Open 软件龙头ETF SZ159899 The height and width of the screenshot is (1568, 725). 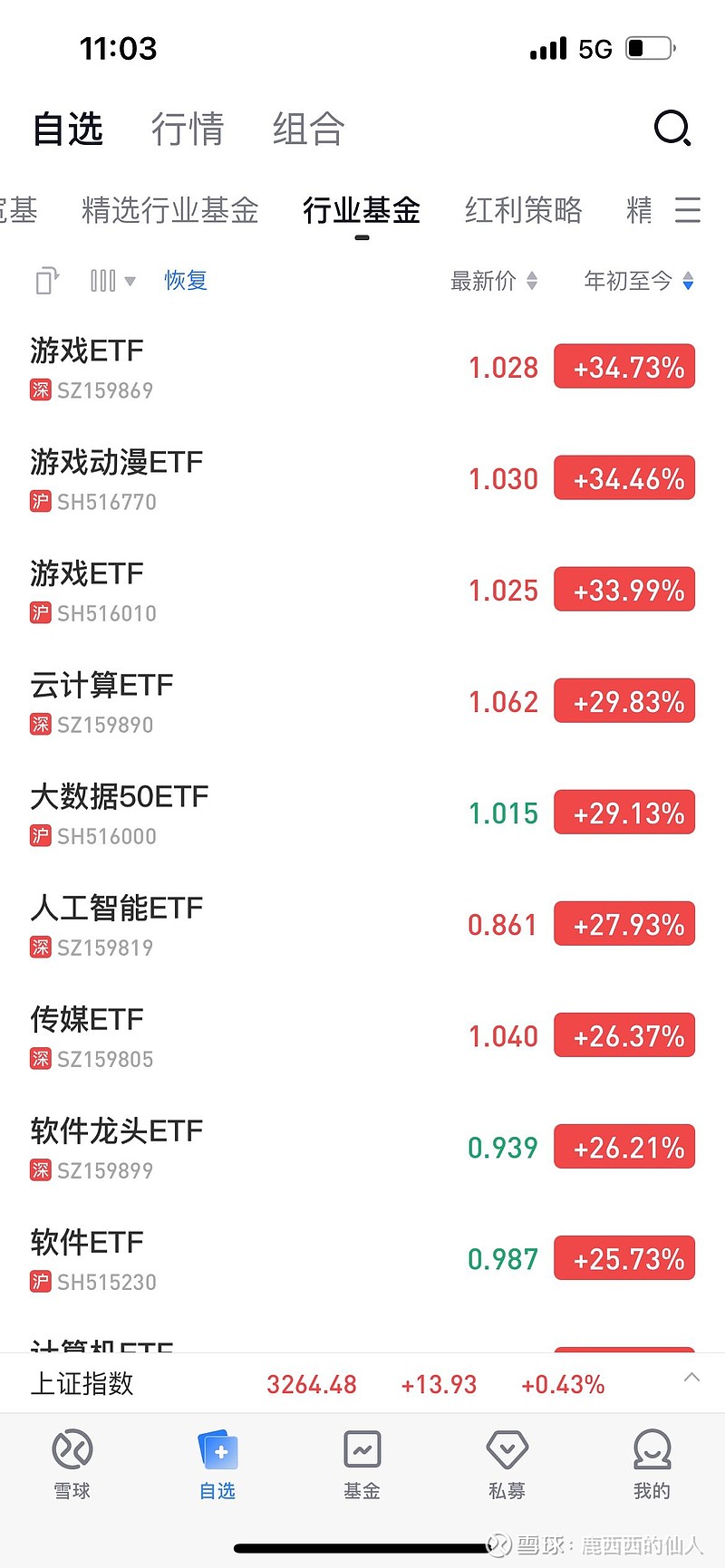(362, 1148)
